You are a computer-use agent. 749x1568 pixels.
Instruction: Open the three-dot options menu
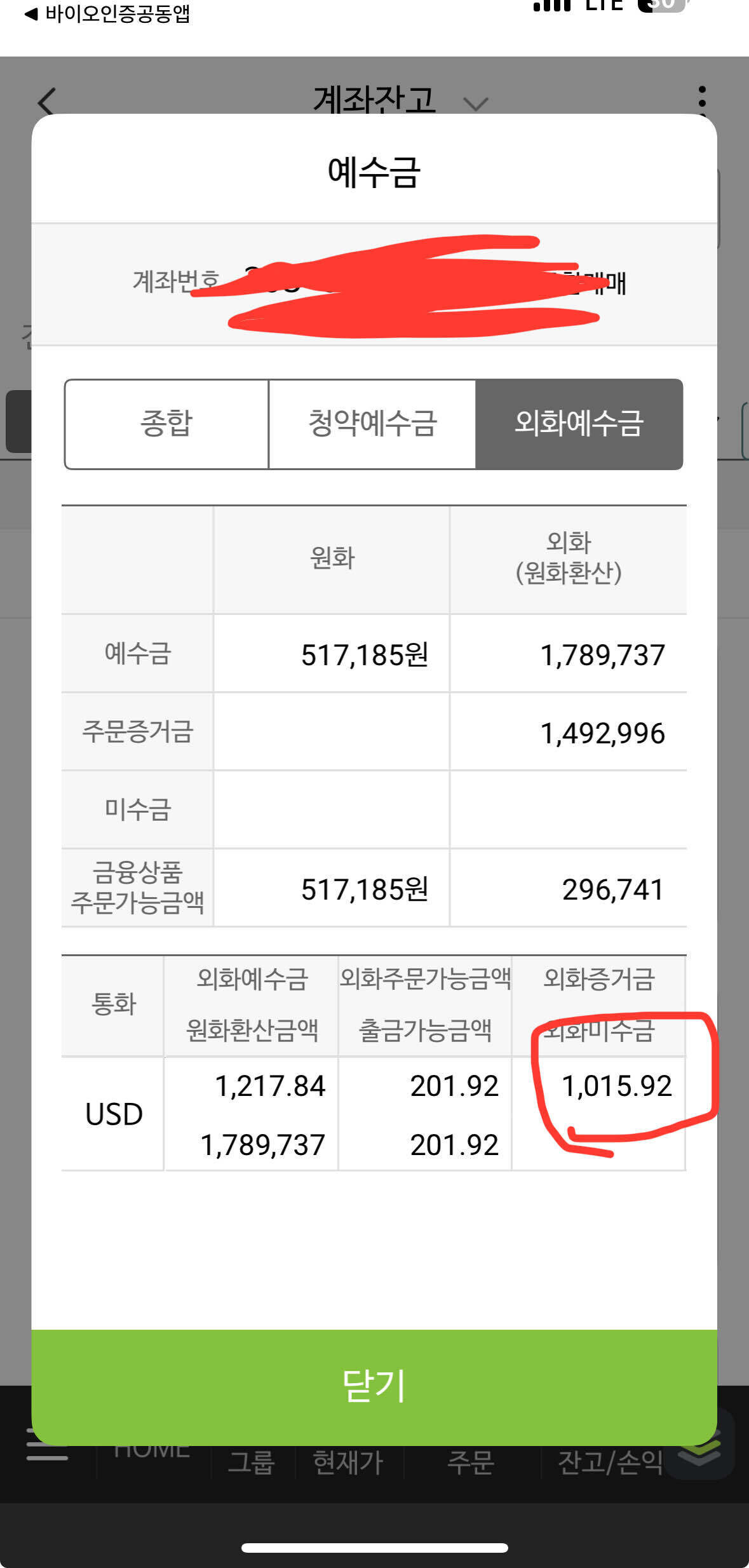coord(701,98)
